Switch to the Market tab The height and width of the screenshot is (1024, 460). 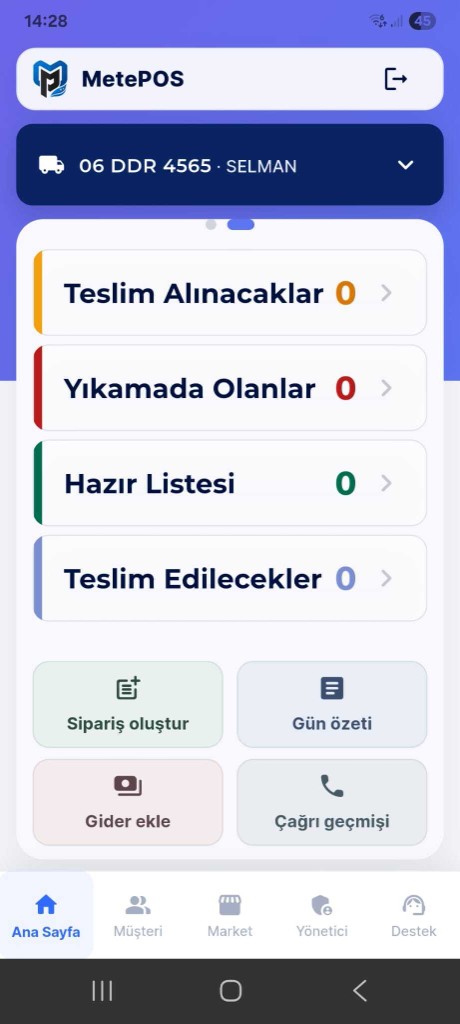coord(230,916)
